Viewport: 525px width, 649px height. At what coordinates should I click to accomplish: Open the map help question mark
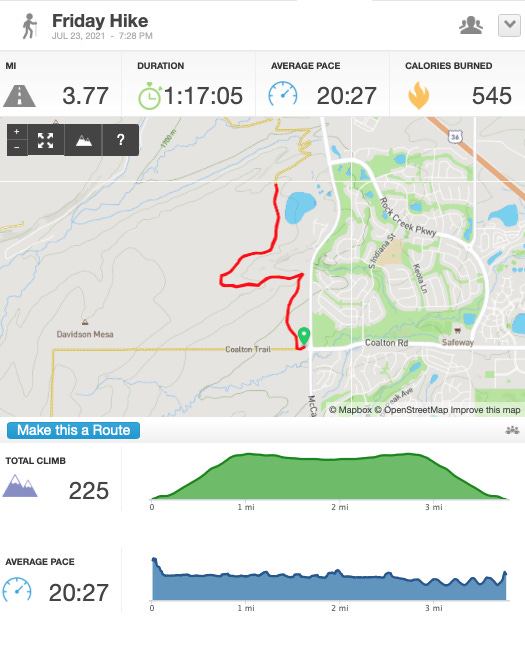(x=120, y=140)
